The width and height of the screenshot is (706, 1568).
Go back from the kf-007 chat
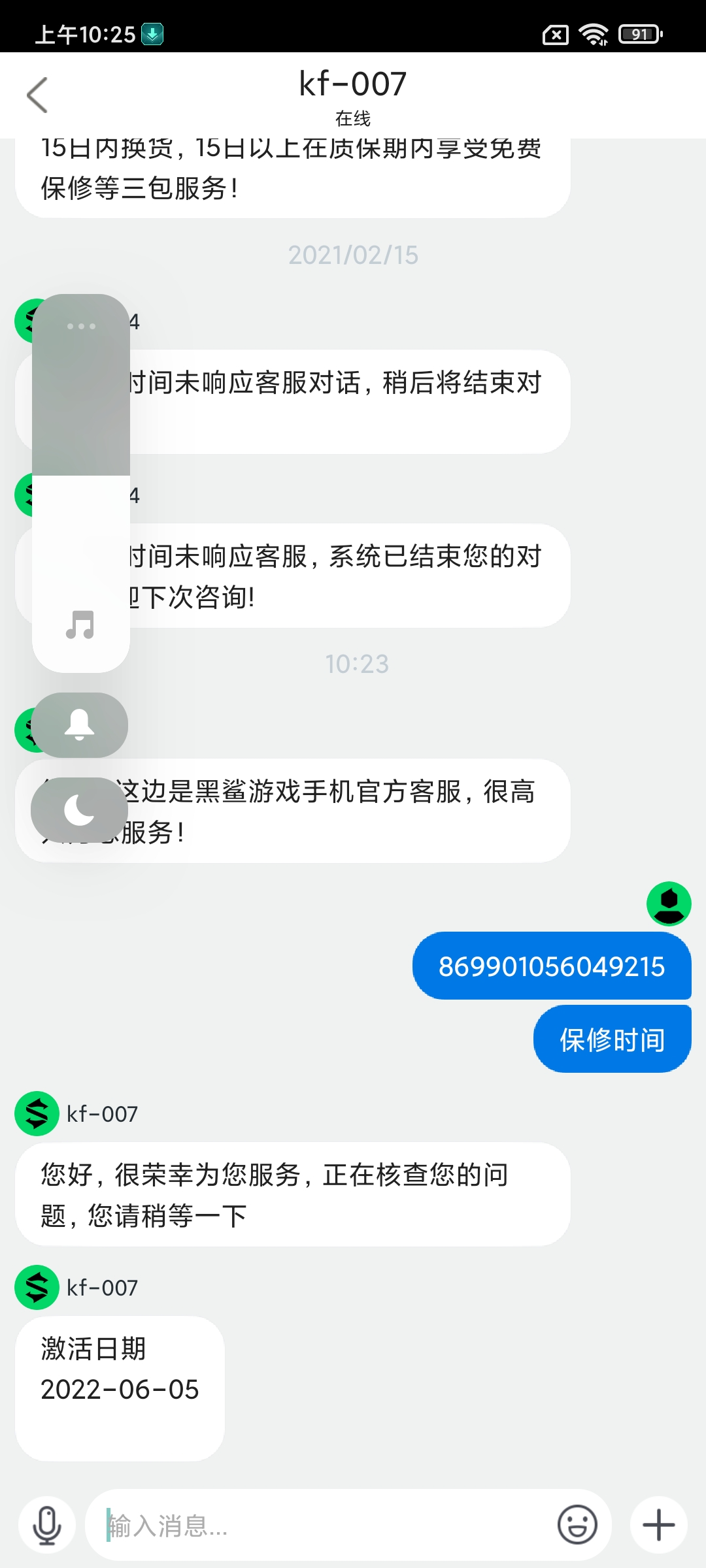pos(37,95)
